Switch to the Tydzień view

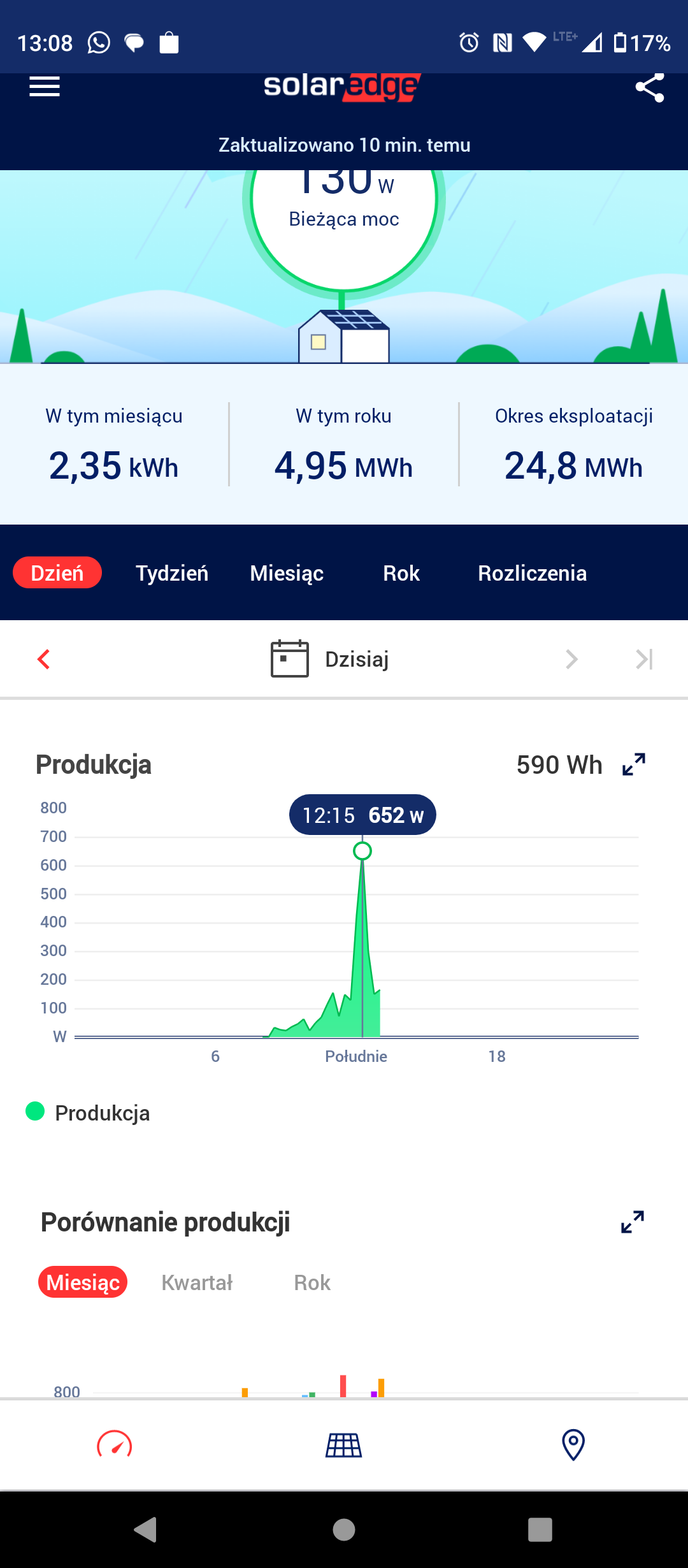pos(172,573)
